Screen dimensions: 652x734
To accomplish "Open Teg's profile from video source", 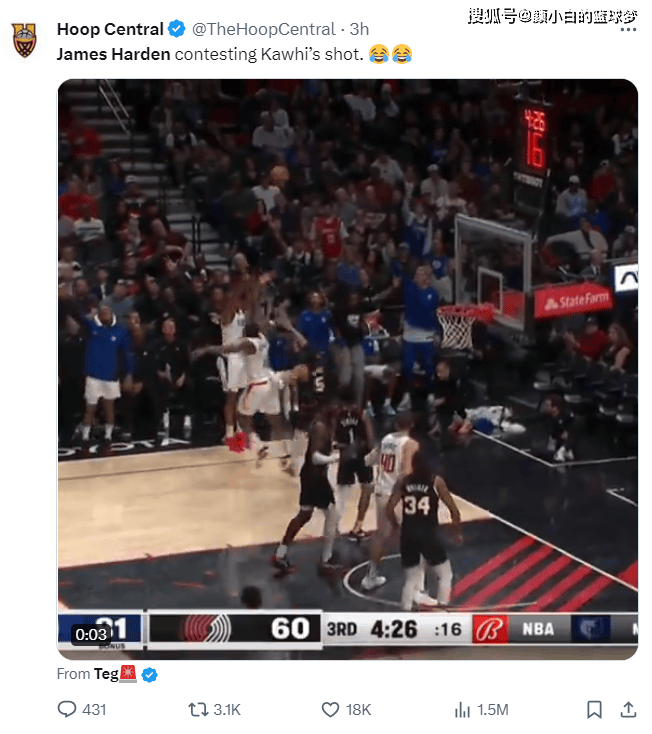I will coord(106,674).
